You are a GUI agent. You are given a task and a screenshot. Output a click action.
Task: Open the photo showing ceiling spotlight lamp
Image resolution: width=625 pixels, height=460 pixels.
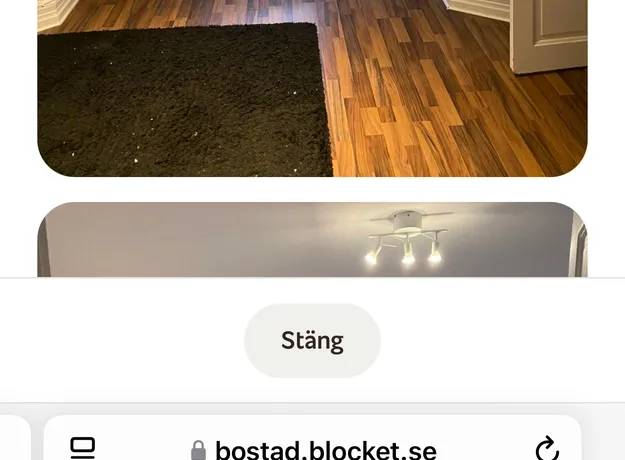[x=312, y=240]
